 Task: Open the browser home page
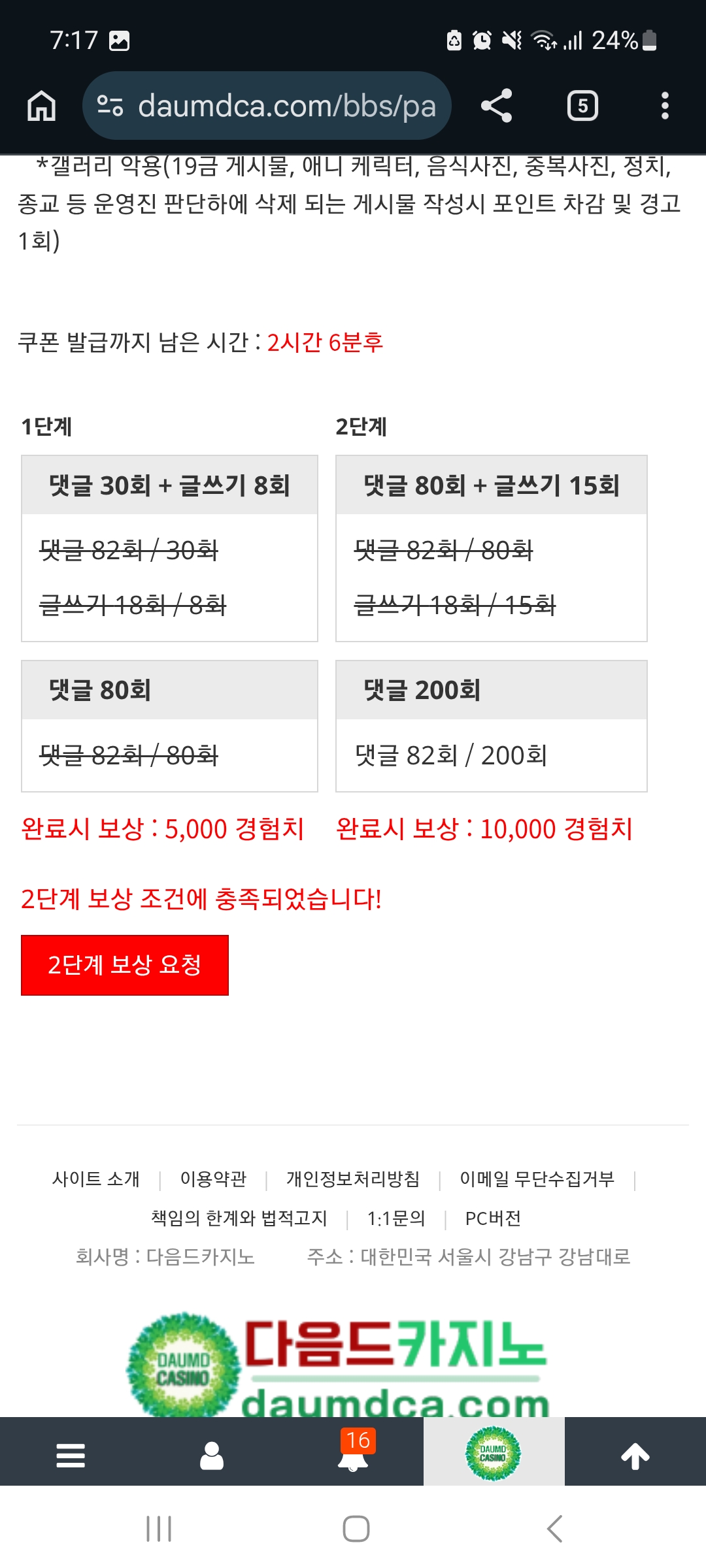click(x=41, y=106)
